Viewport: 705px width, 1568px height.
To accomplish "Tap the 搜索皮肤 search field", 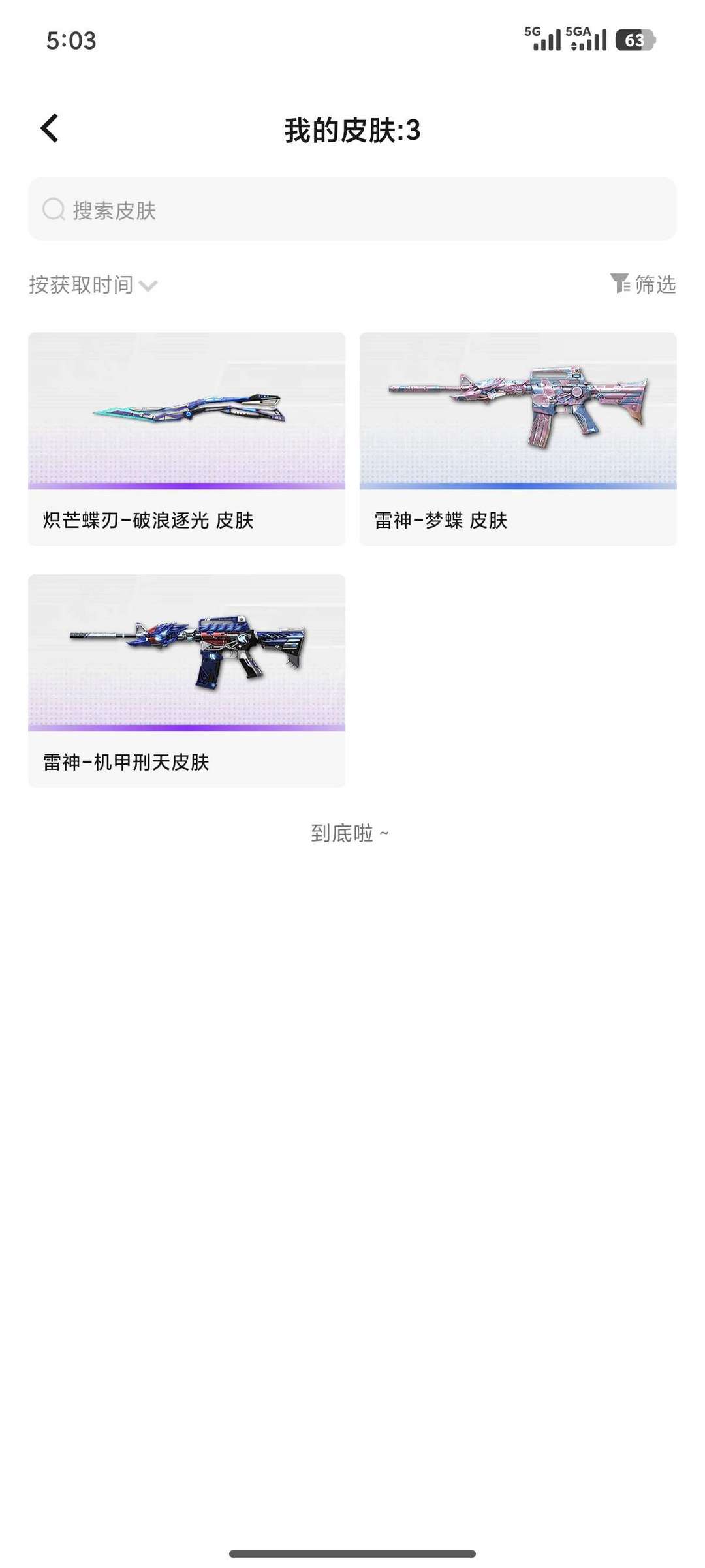I will [x=352, y=209].
